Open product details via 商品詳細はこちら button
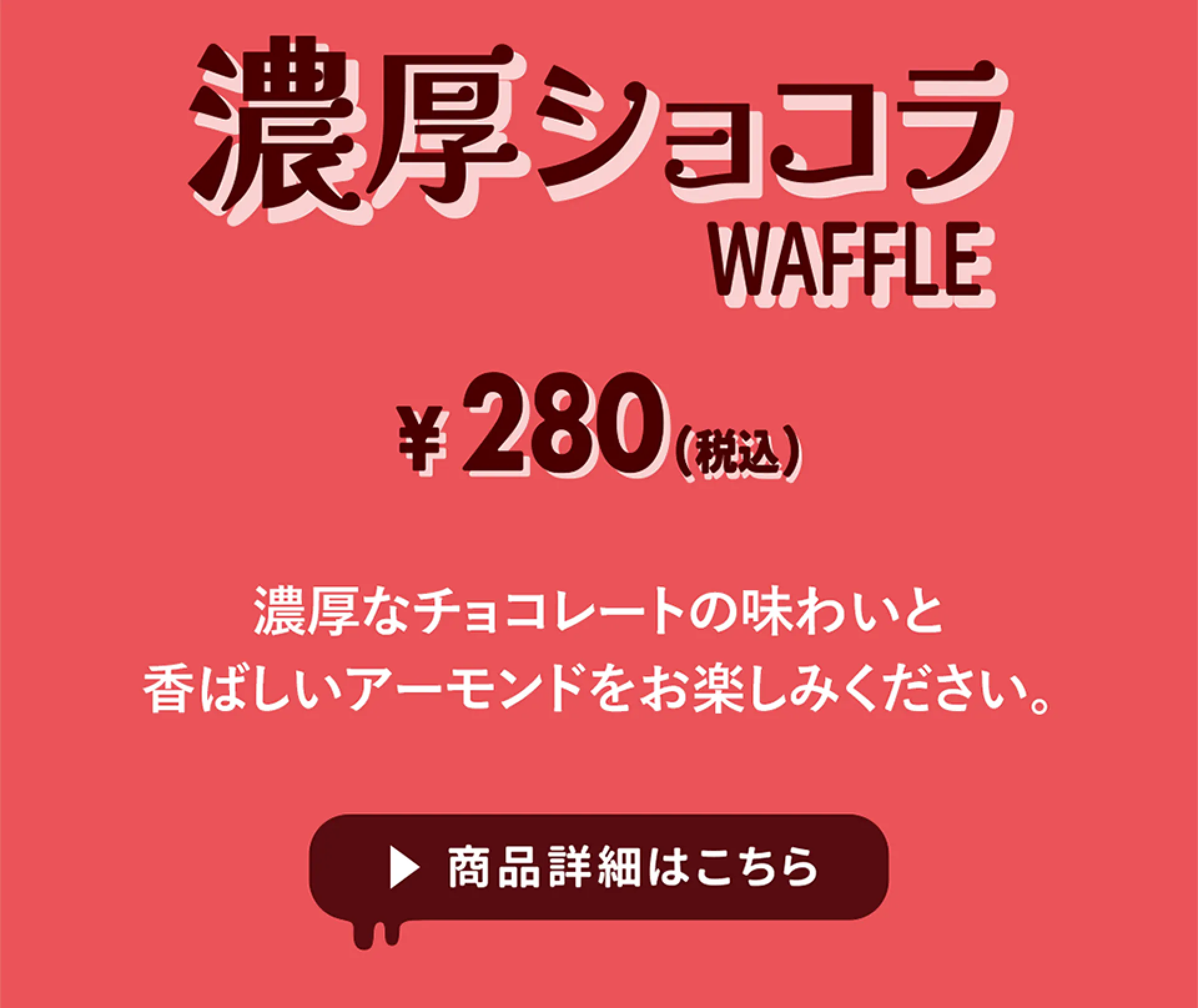 coord(598,866)
